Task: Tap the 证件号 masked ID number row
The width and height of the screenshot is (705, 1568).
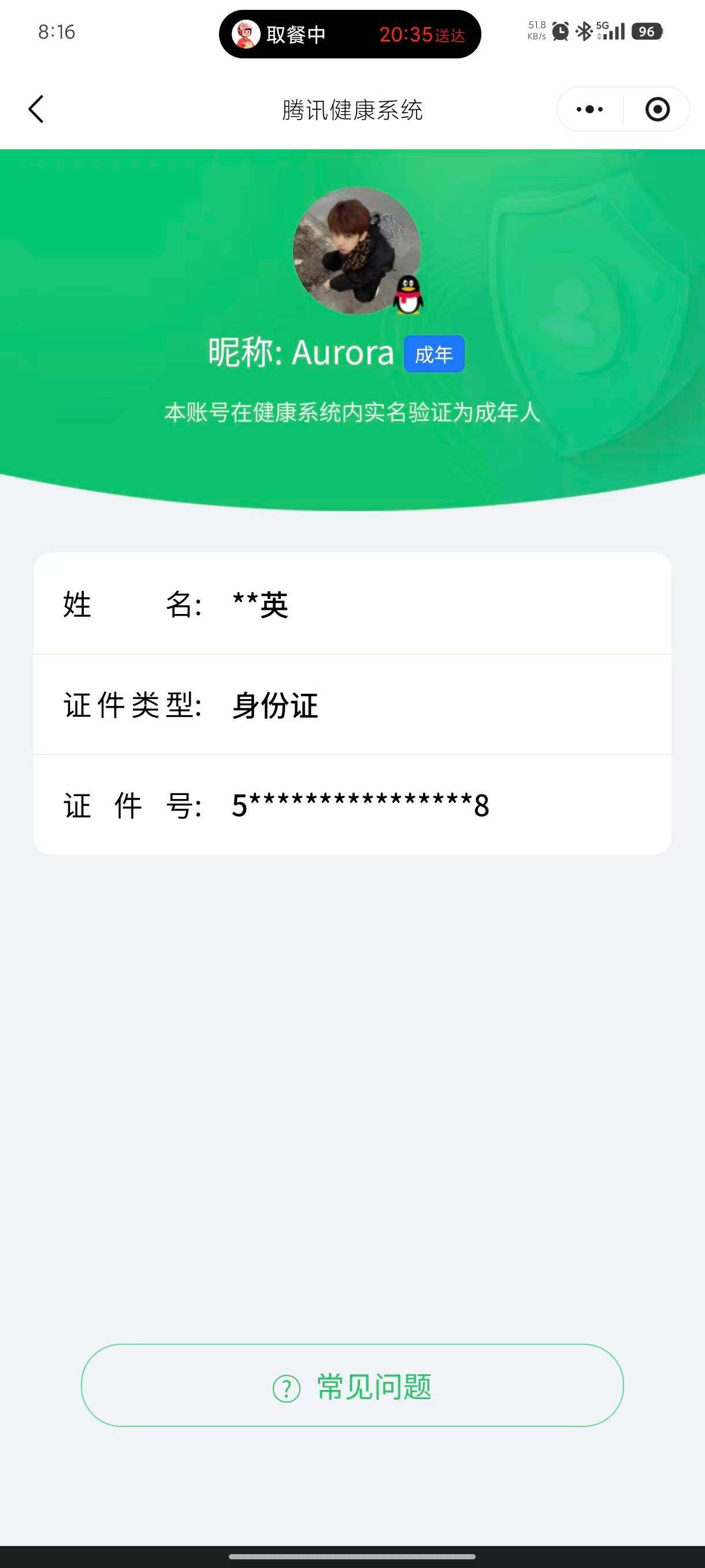Action: (x=352, y=805)
